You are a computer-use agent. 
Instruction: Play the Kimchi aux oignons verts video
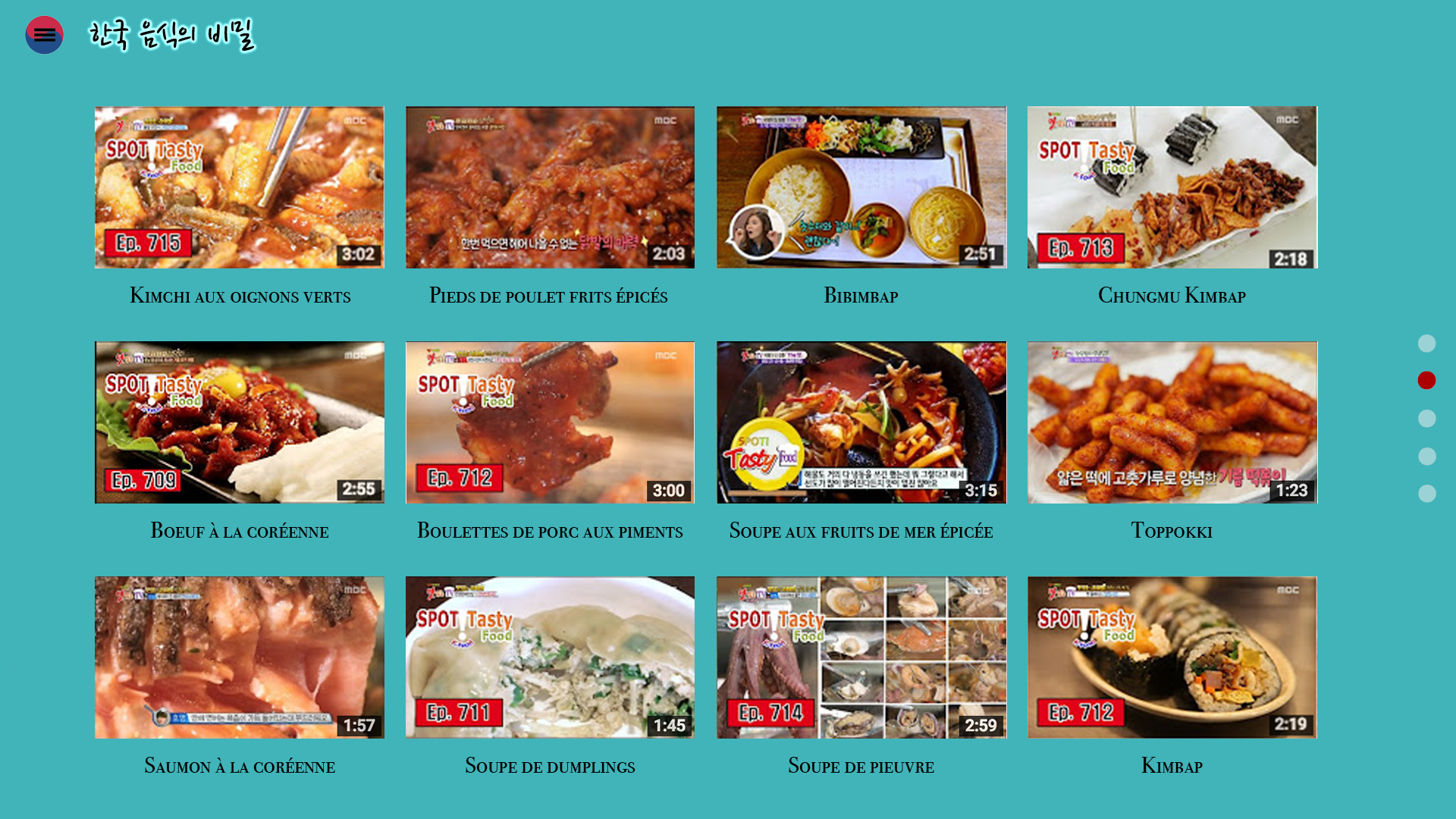click(x=240, y=187)
